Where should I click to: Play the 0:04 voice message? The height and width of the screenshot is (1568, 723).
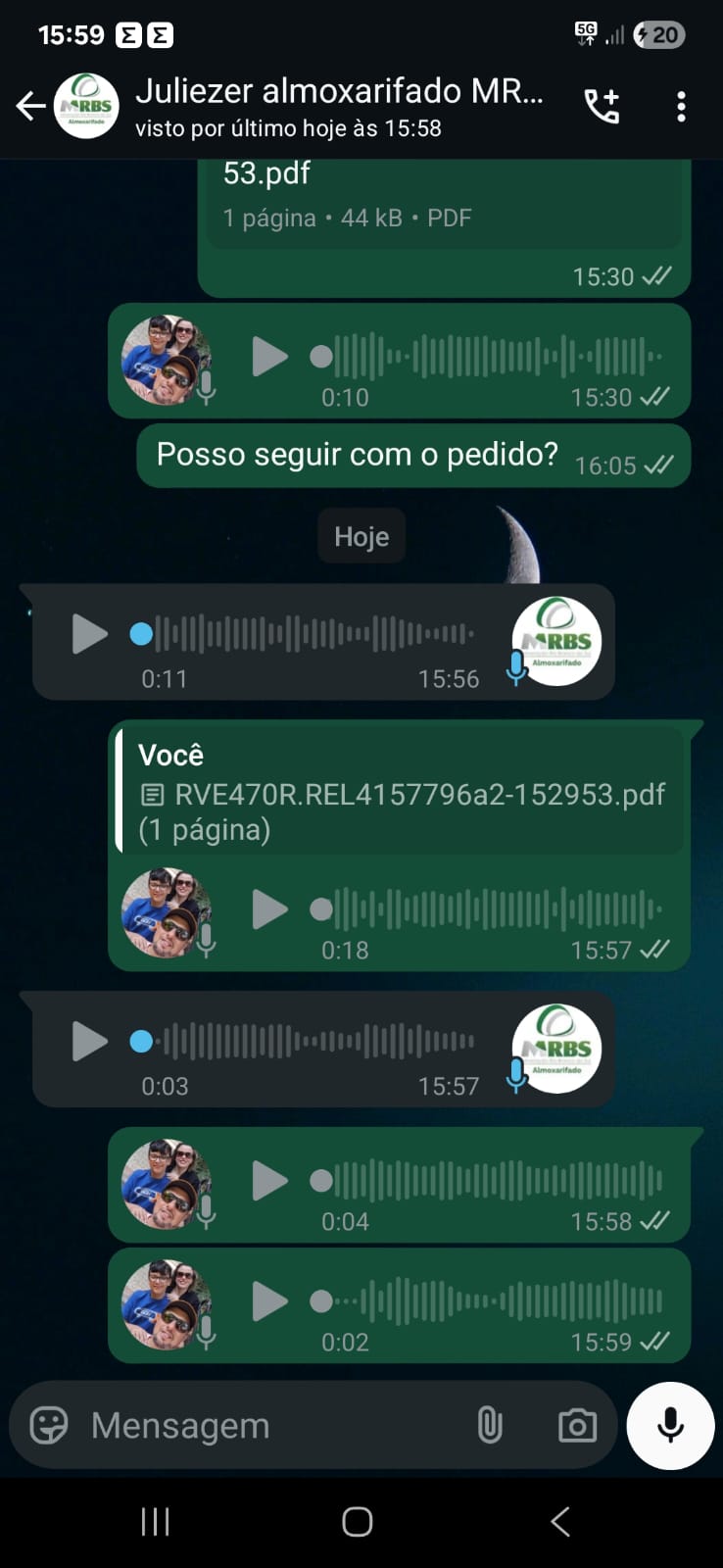coord(269,1181)
